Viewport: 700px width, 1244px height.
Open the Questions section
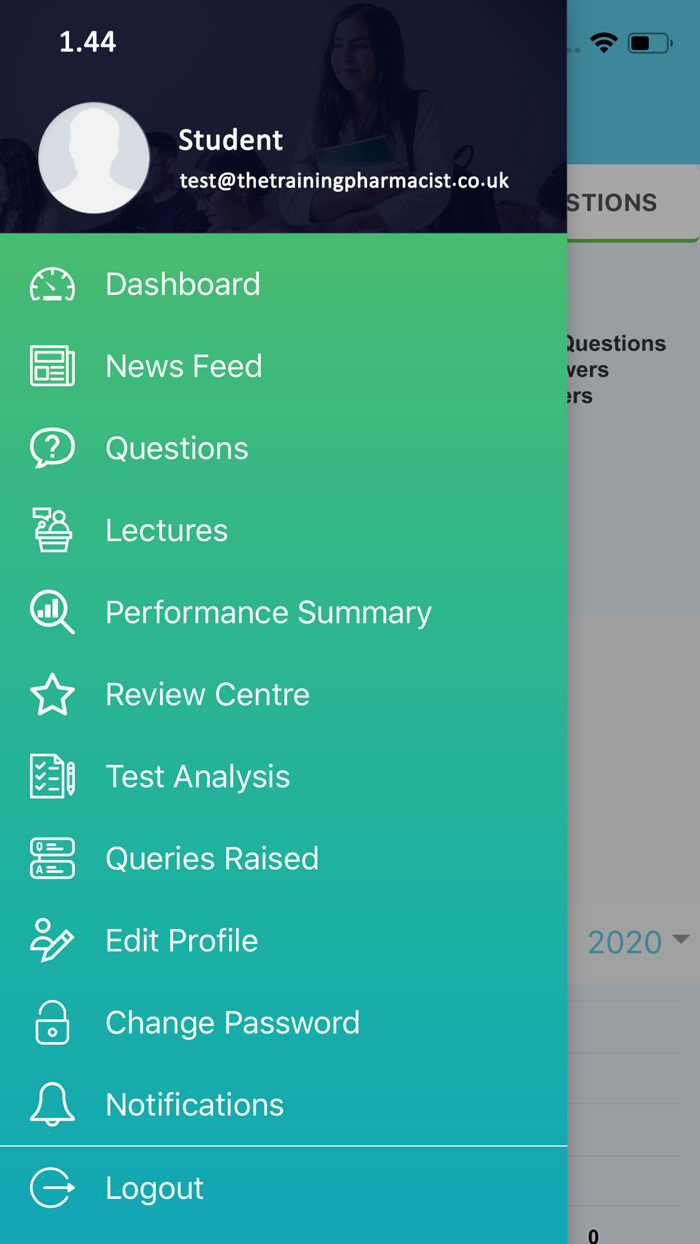coord(176,449)
